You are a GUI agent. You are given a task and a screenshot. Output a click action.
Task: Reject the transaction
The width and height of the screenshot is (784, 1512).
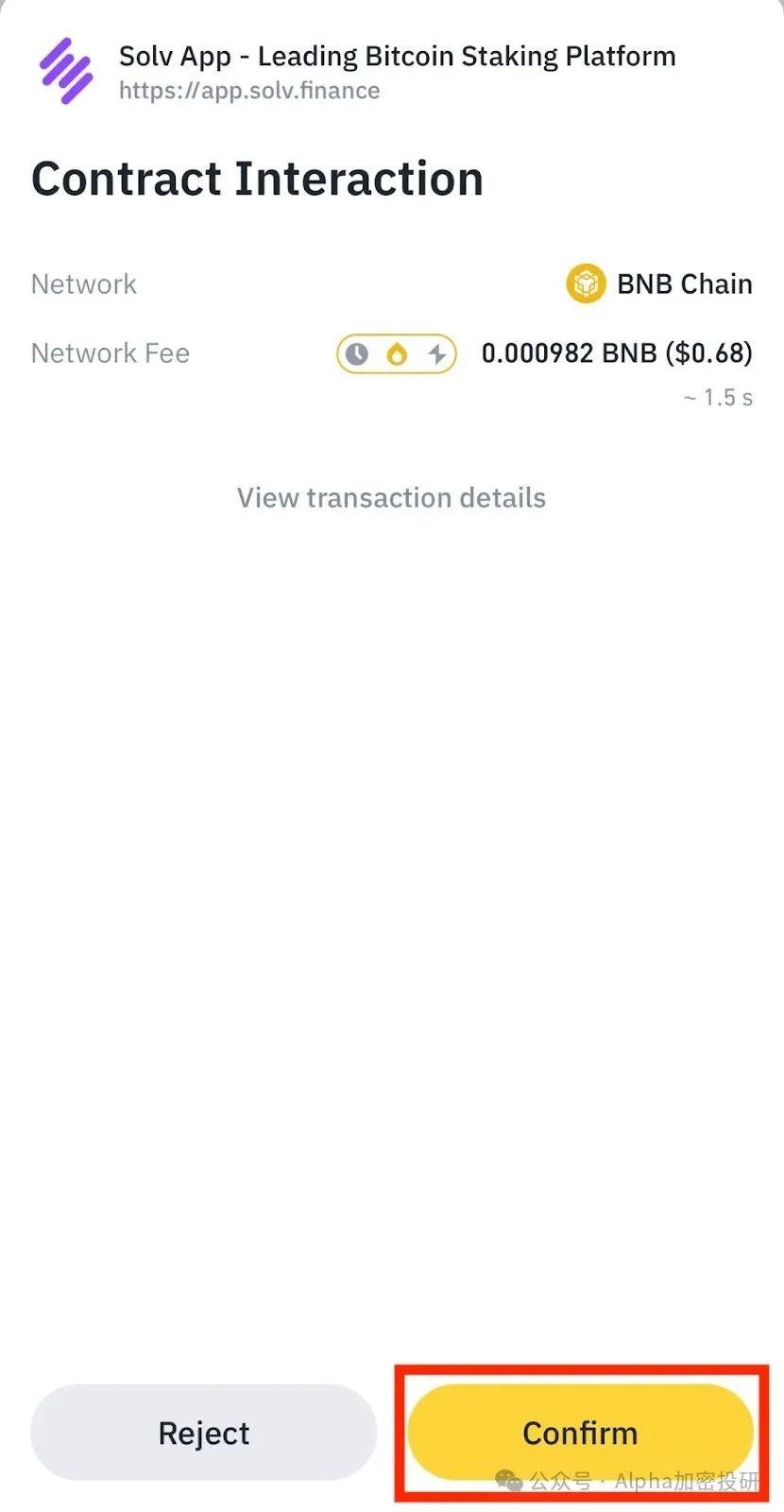202,1433
